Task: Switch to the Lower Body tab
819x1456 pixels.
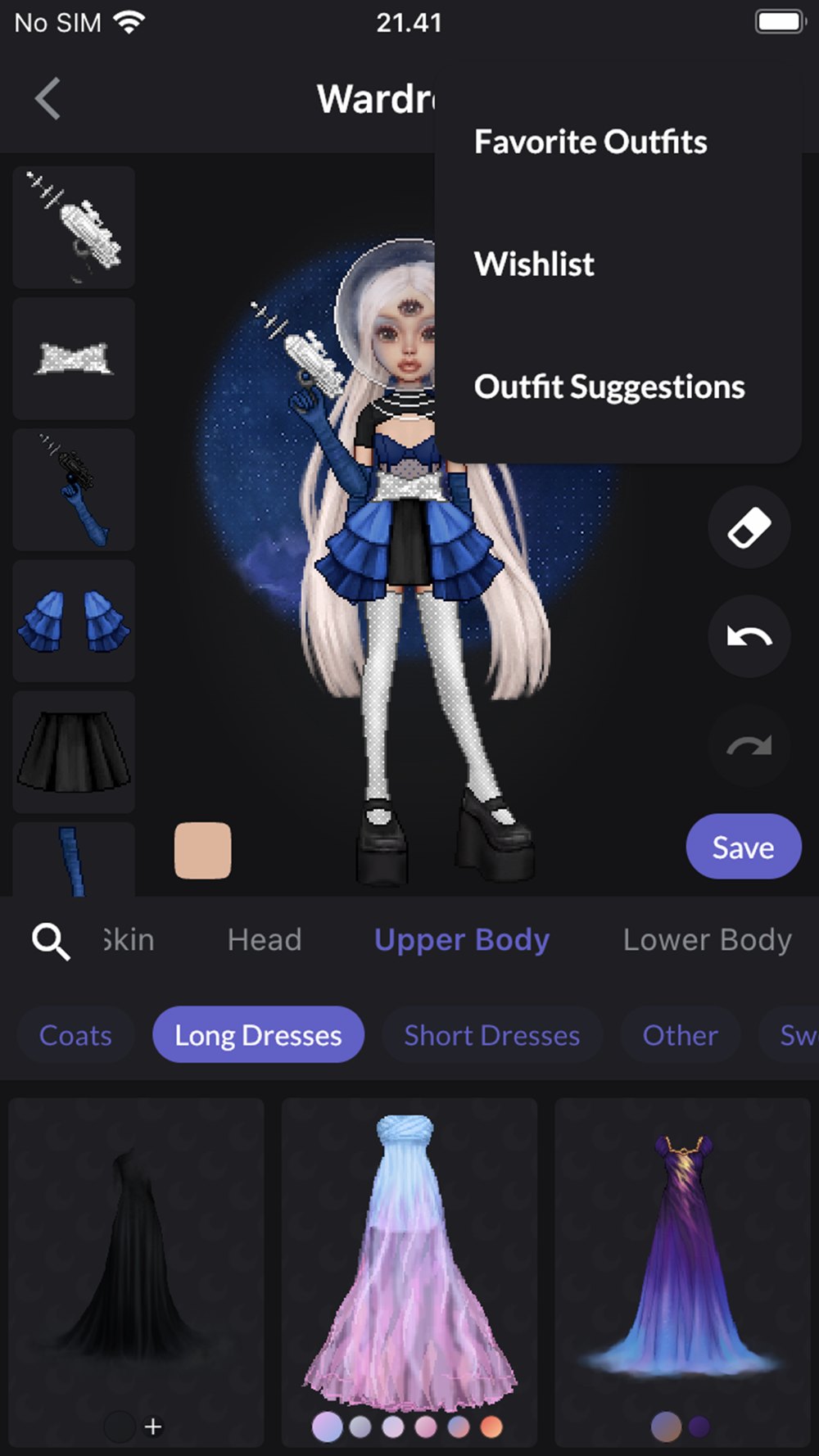Action: 705,940
